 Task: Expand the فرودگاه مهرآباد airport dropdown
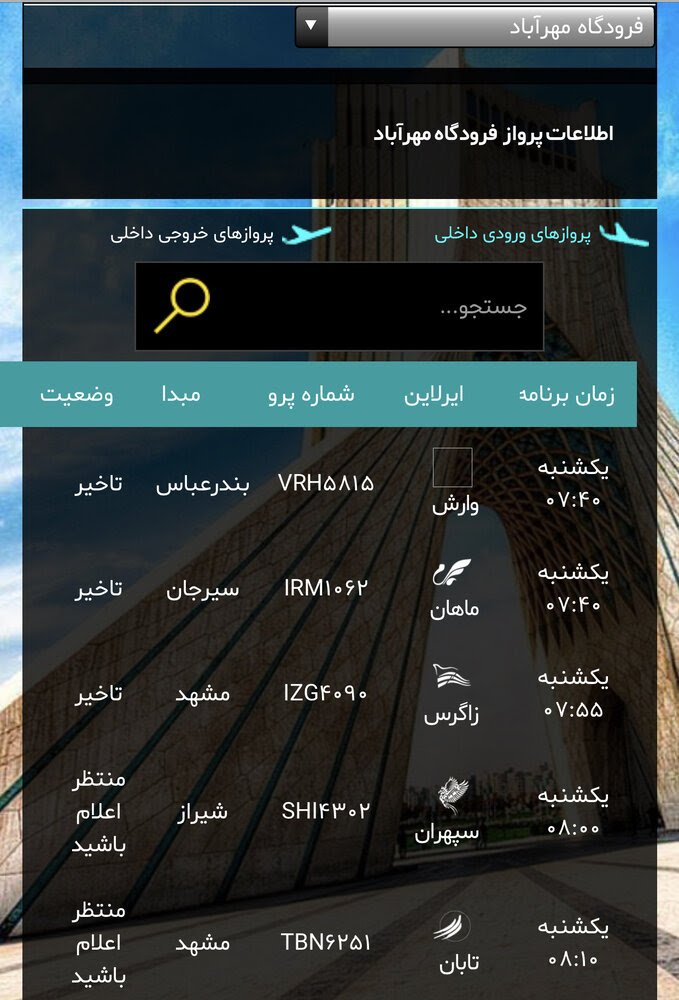pos(475,27)
